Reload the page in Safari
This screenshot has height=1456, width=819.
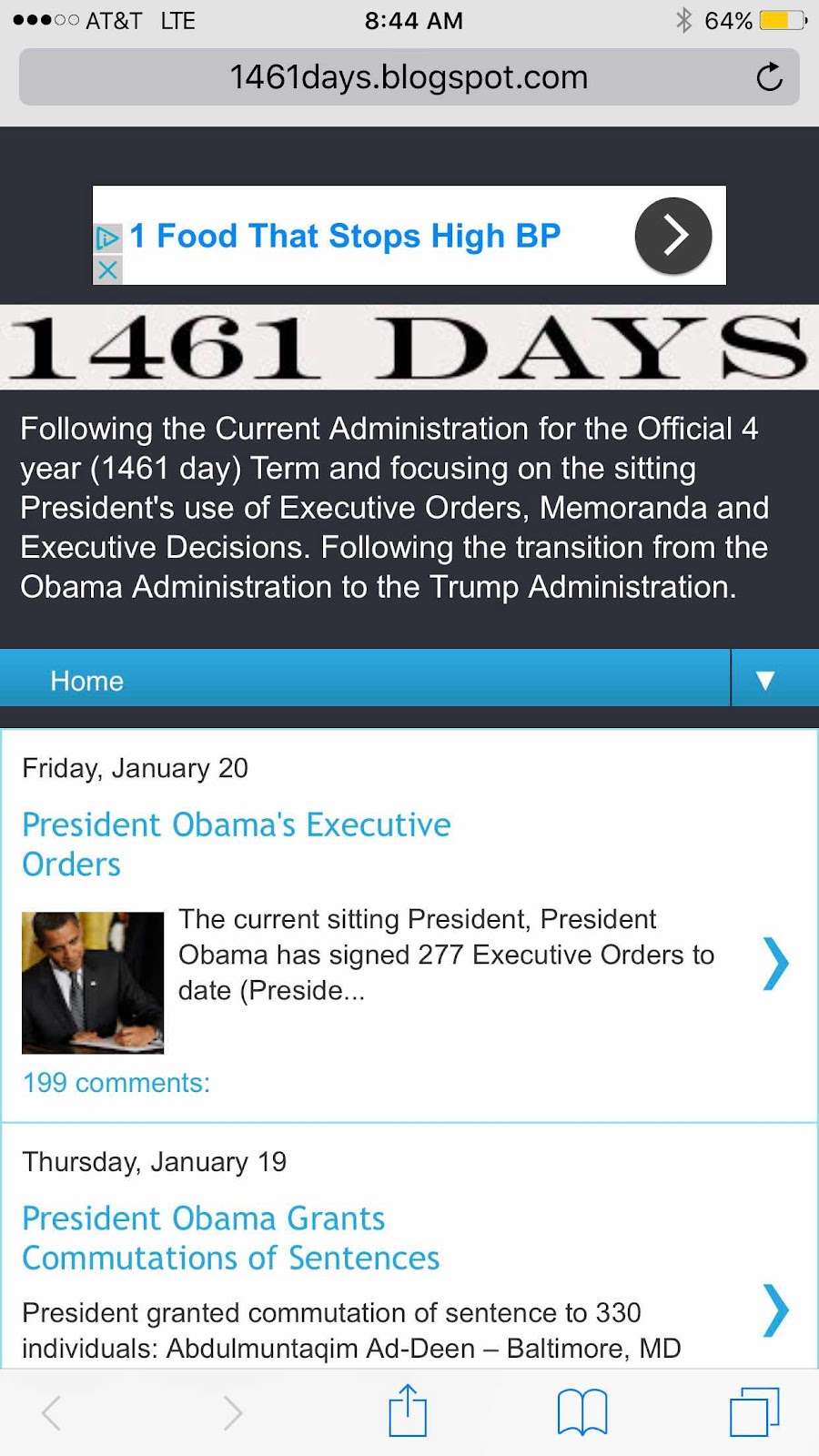click(x=769, y=77)
